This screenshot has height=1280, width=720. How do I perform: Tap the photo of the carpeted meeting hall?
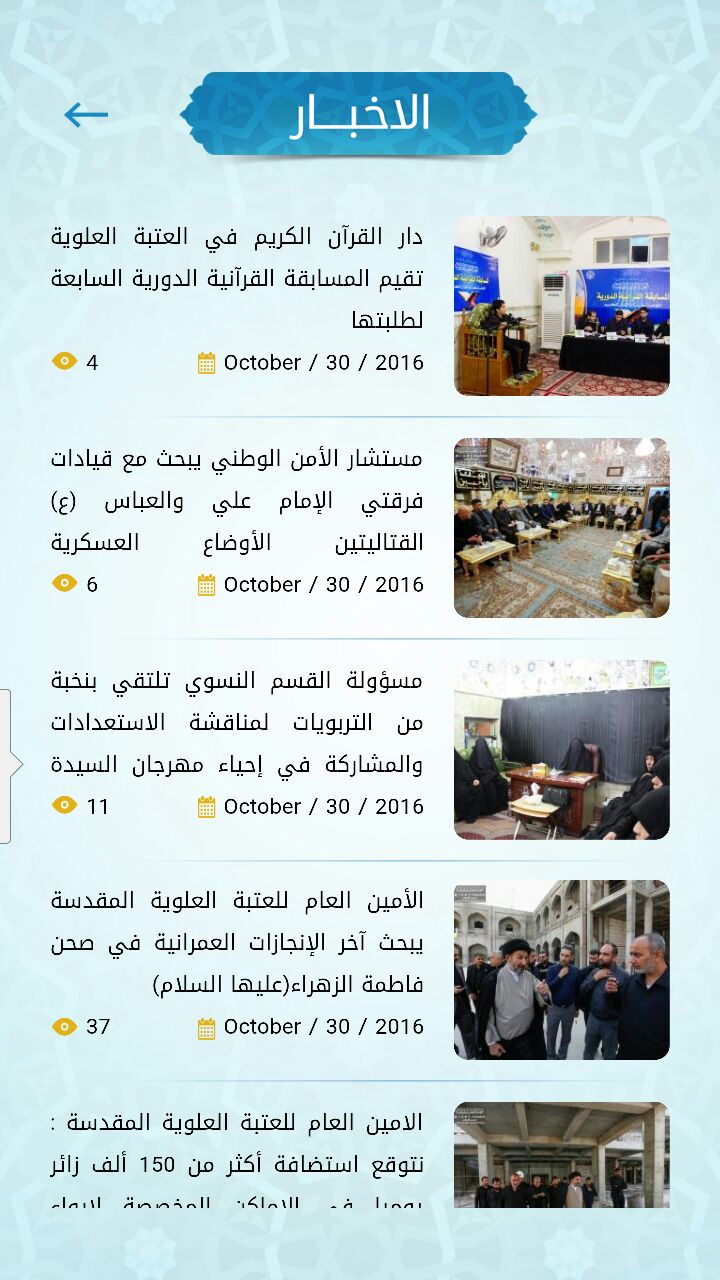click(x=561, y=528)
